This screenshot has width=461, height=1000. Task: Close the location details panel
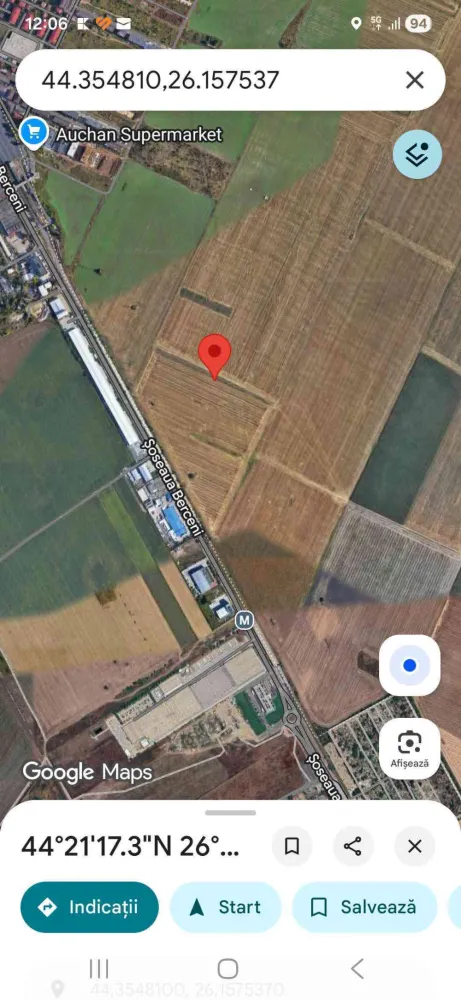click(x=414, y=846)
